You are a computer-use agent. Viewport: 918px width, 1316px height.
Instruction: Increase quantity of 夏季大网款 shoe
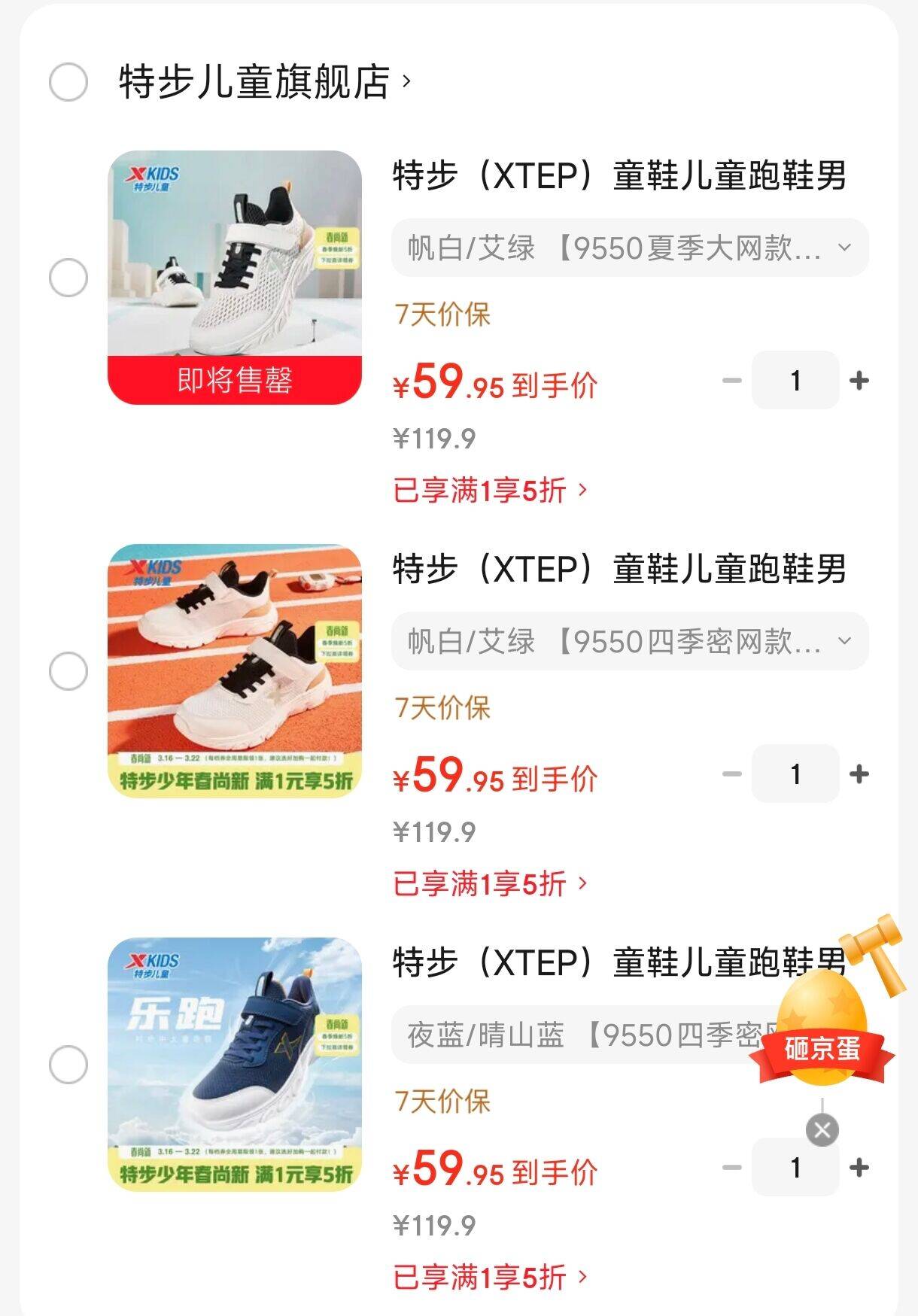tap(859, 381)
